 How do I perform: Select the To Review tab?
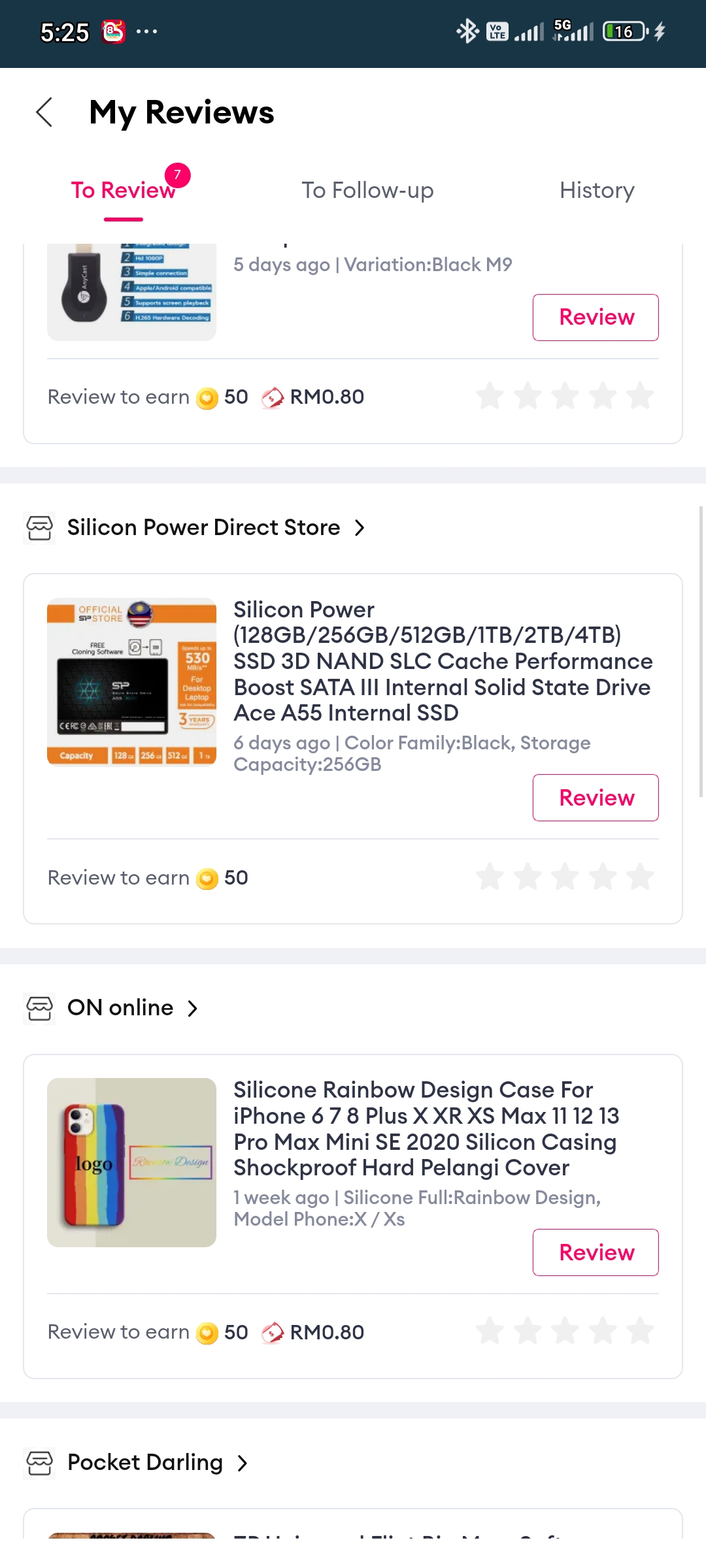pyautogui.click(x=123, y=191)
